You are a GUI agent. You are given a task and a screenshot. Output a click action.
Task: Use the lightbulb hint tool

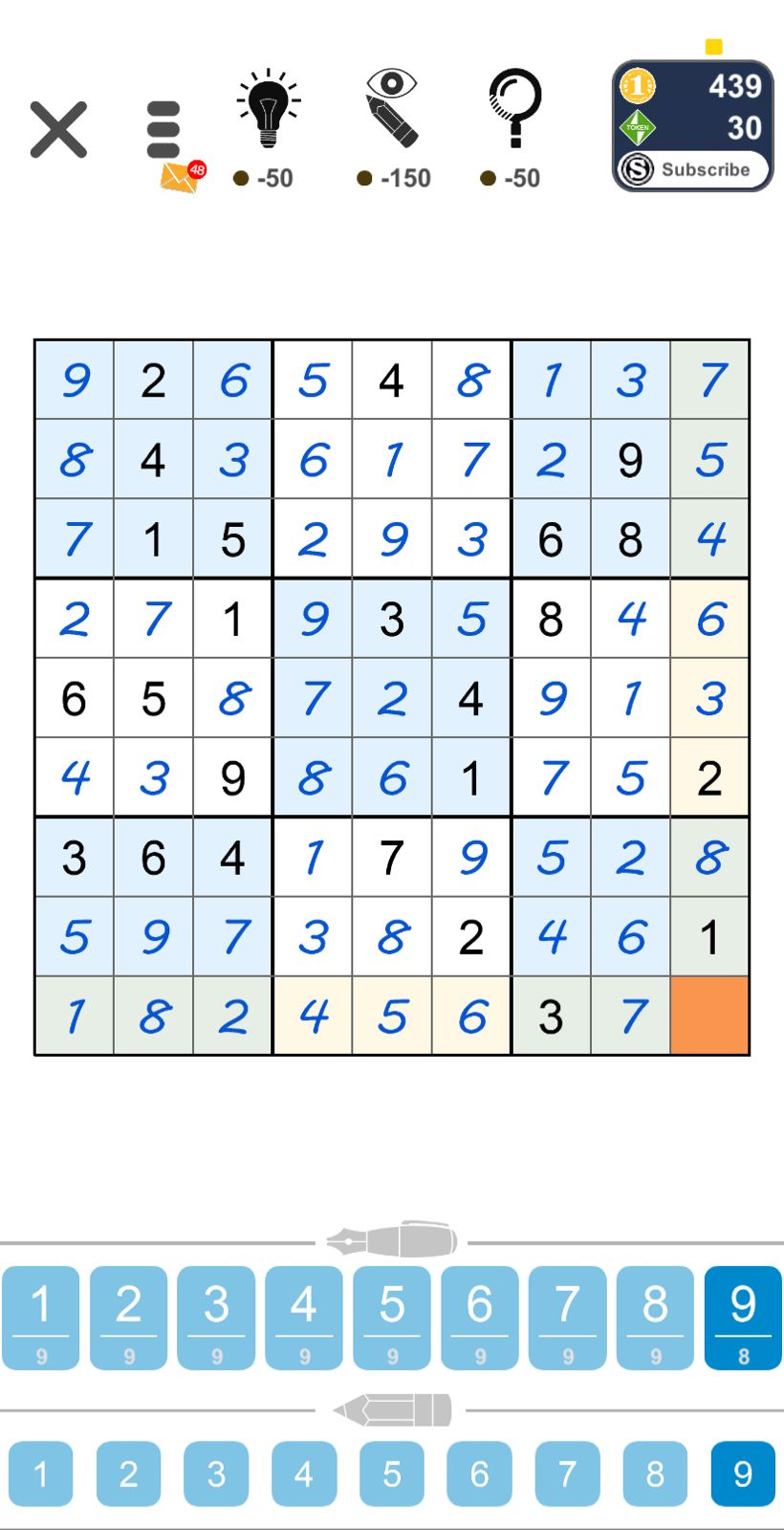pos(267,105)
